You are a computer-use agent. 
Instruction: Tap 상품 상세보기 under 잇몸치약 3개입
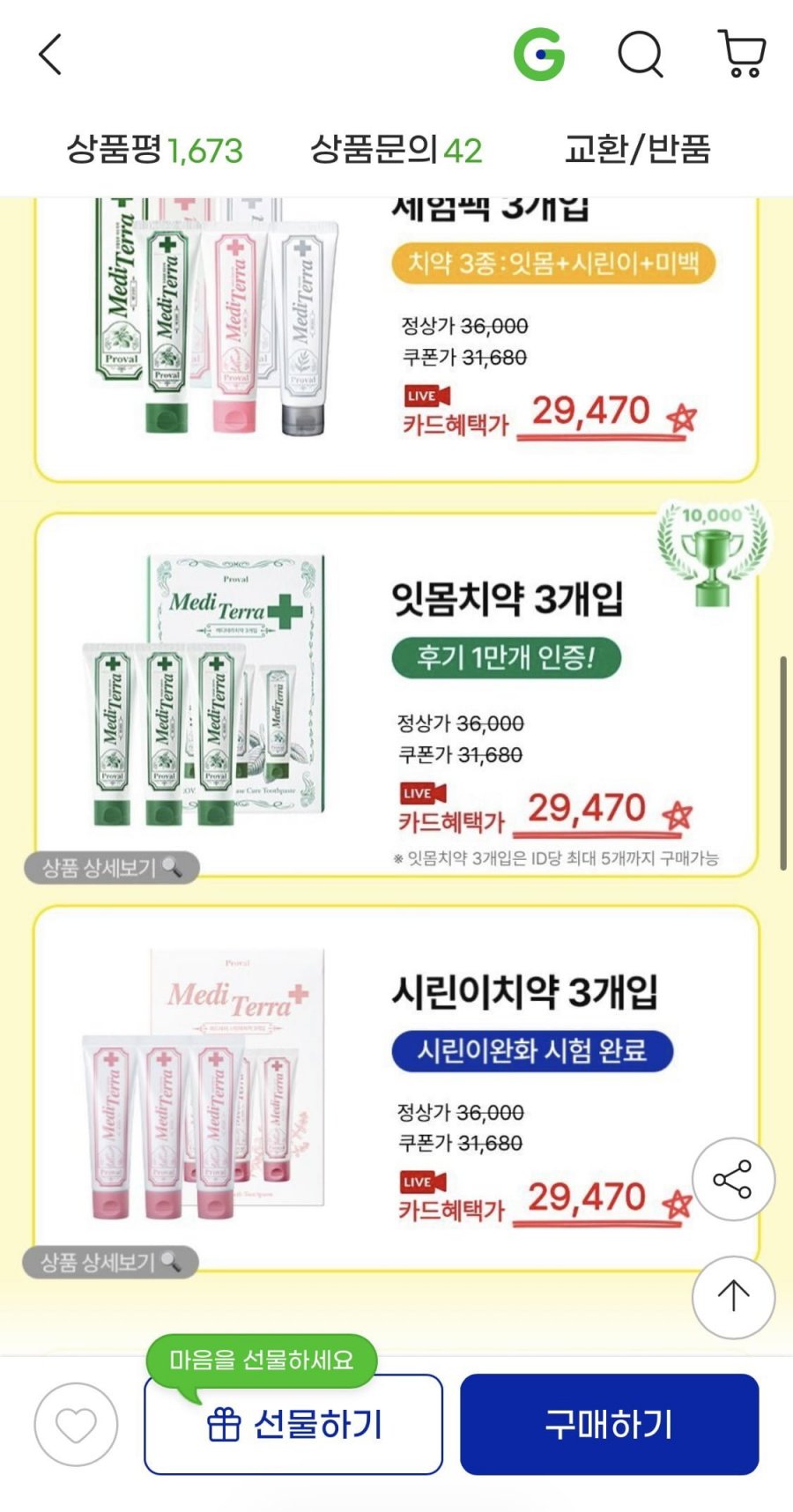click(111, 868)
